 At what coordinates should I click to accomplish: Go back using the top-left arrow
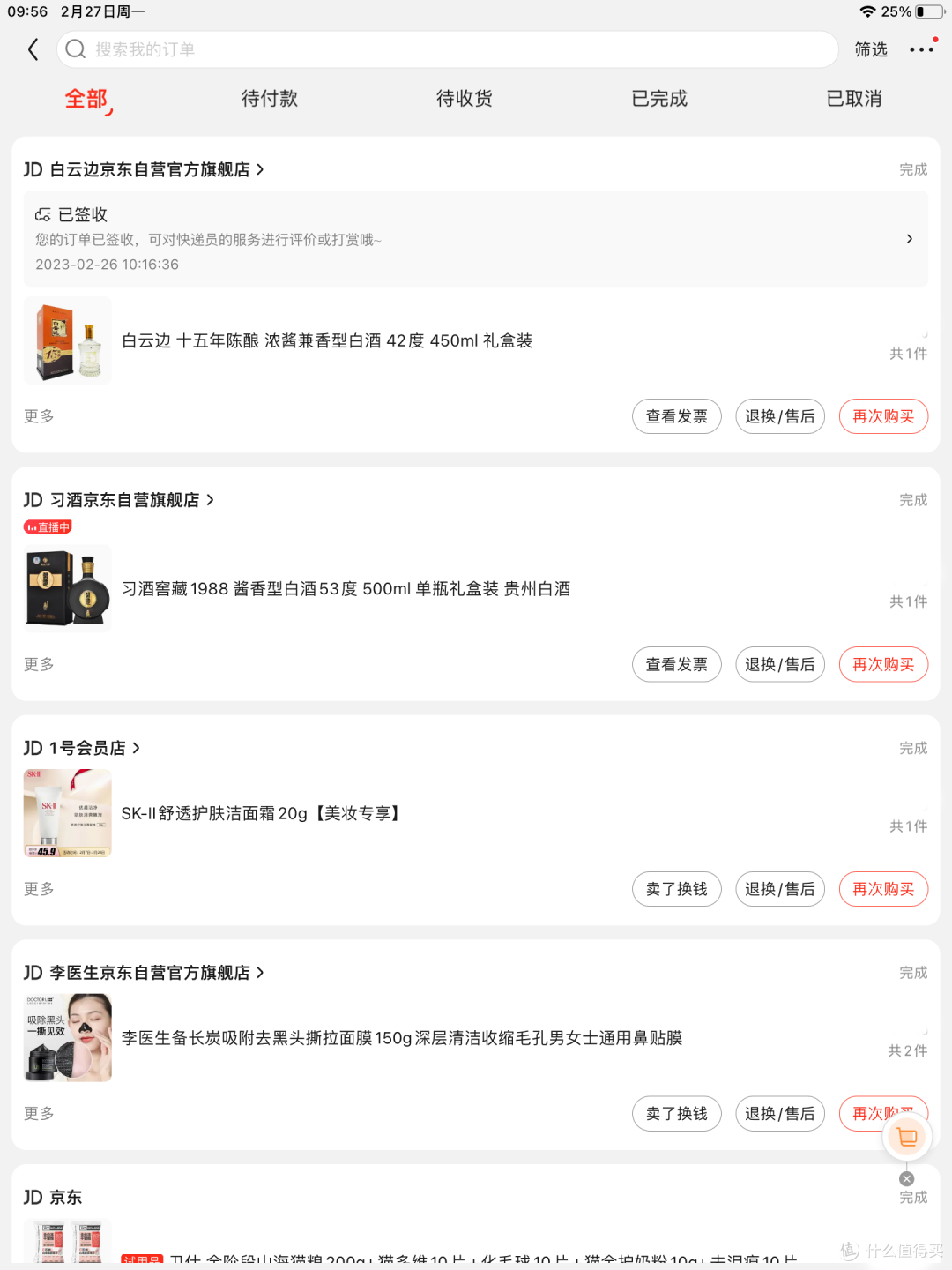[x=33, y=49]
